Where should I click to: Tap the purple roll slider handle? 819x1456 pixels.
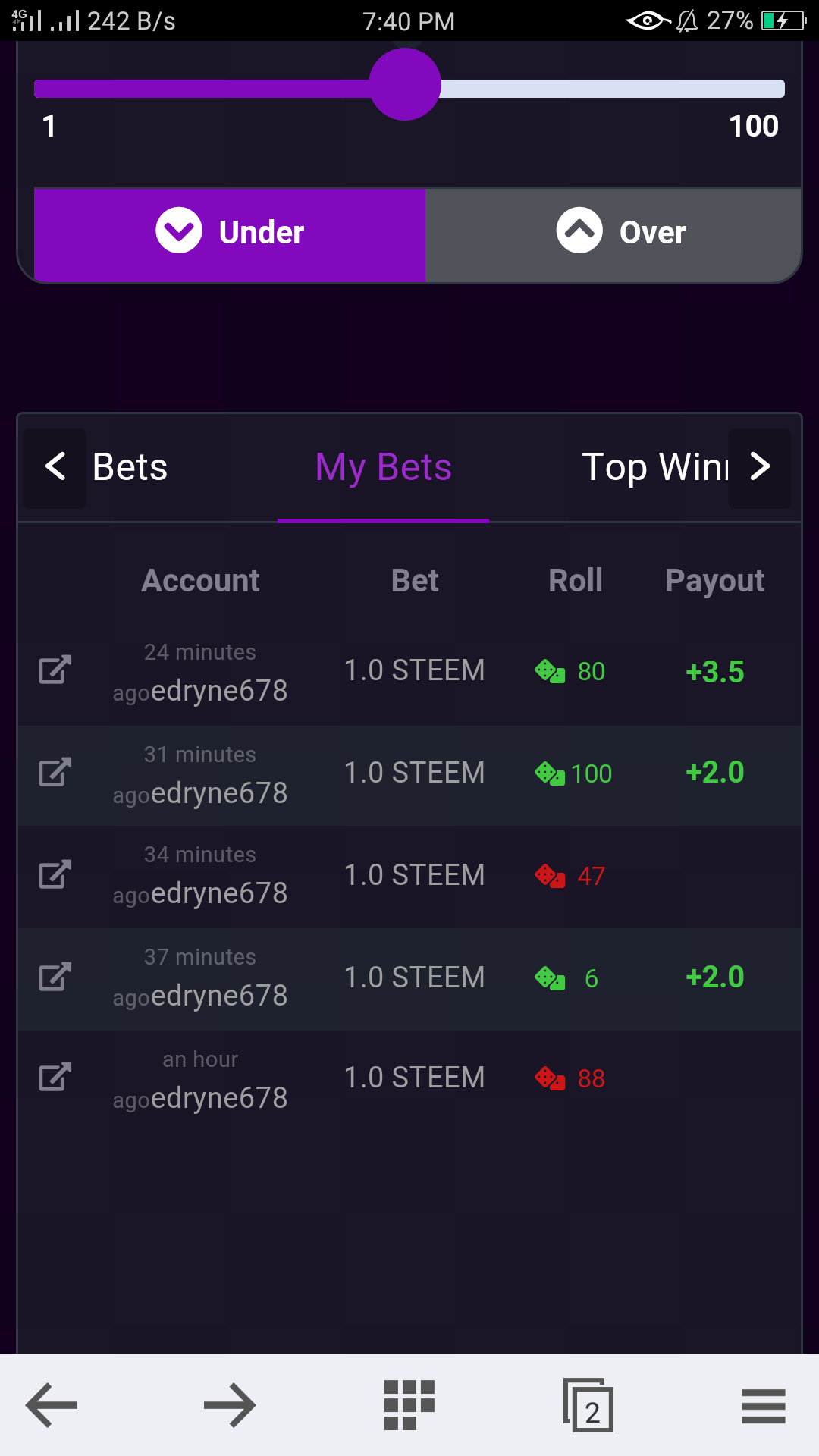point(405,85)
